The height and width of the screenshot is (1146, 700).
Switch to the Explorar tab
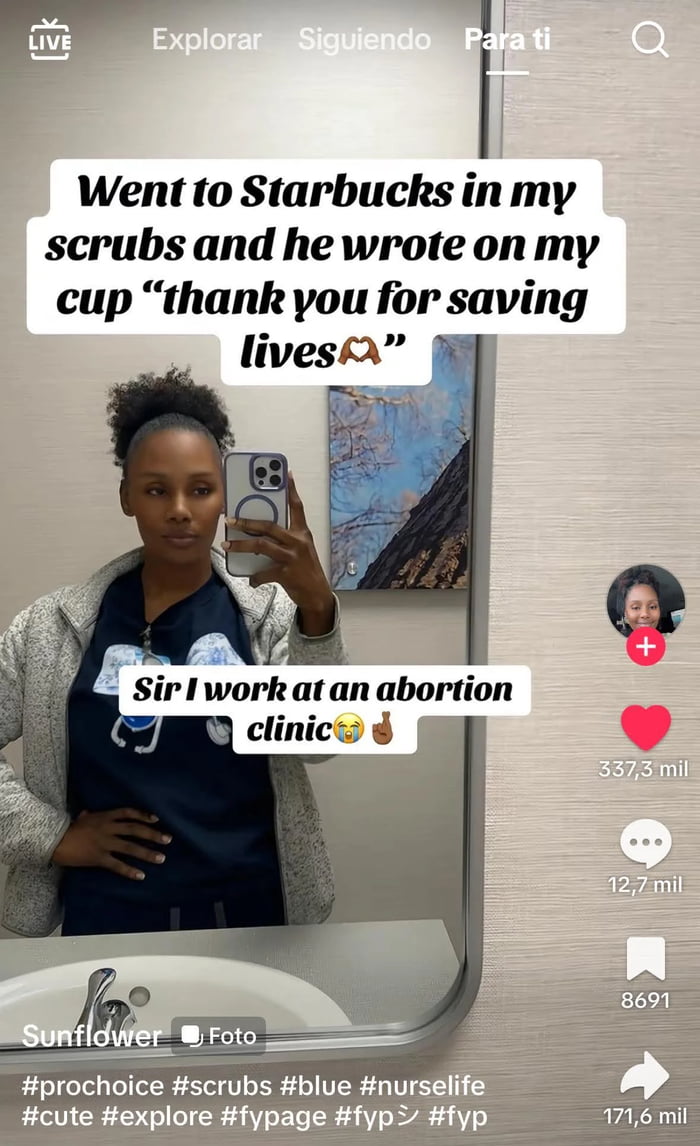(x=206, y=40)
